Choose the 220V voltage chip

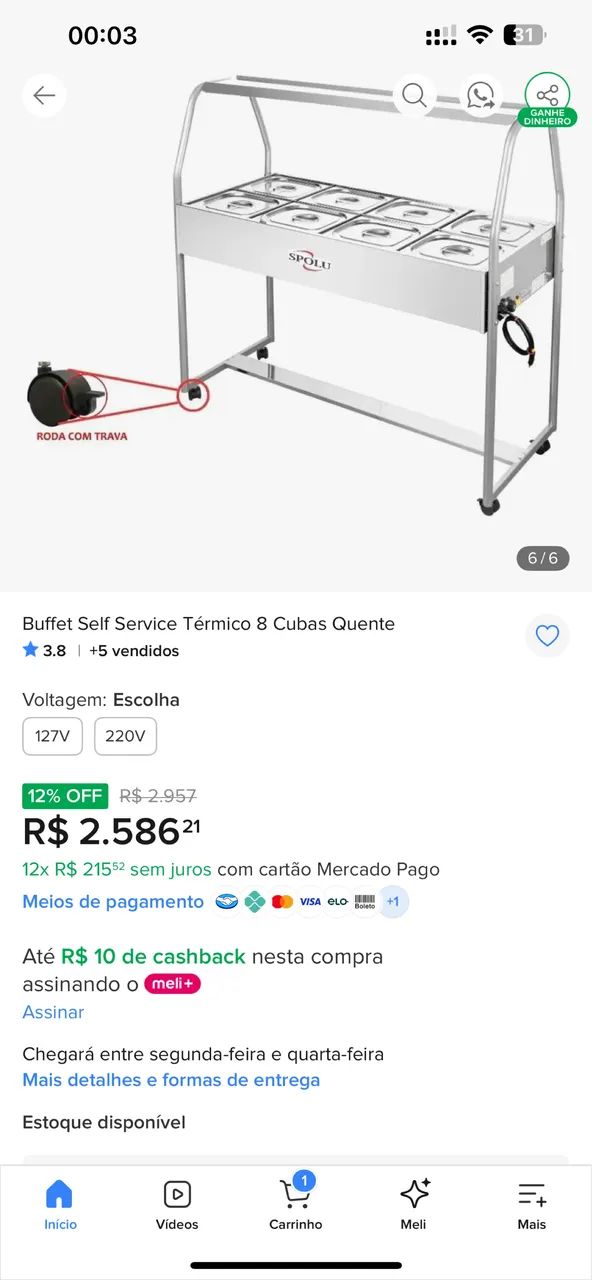coord(125,736)
